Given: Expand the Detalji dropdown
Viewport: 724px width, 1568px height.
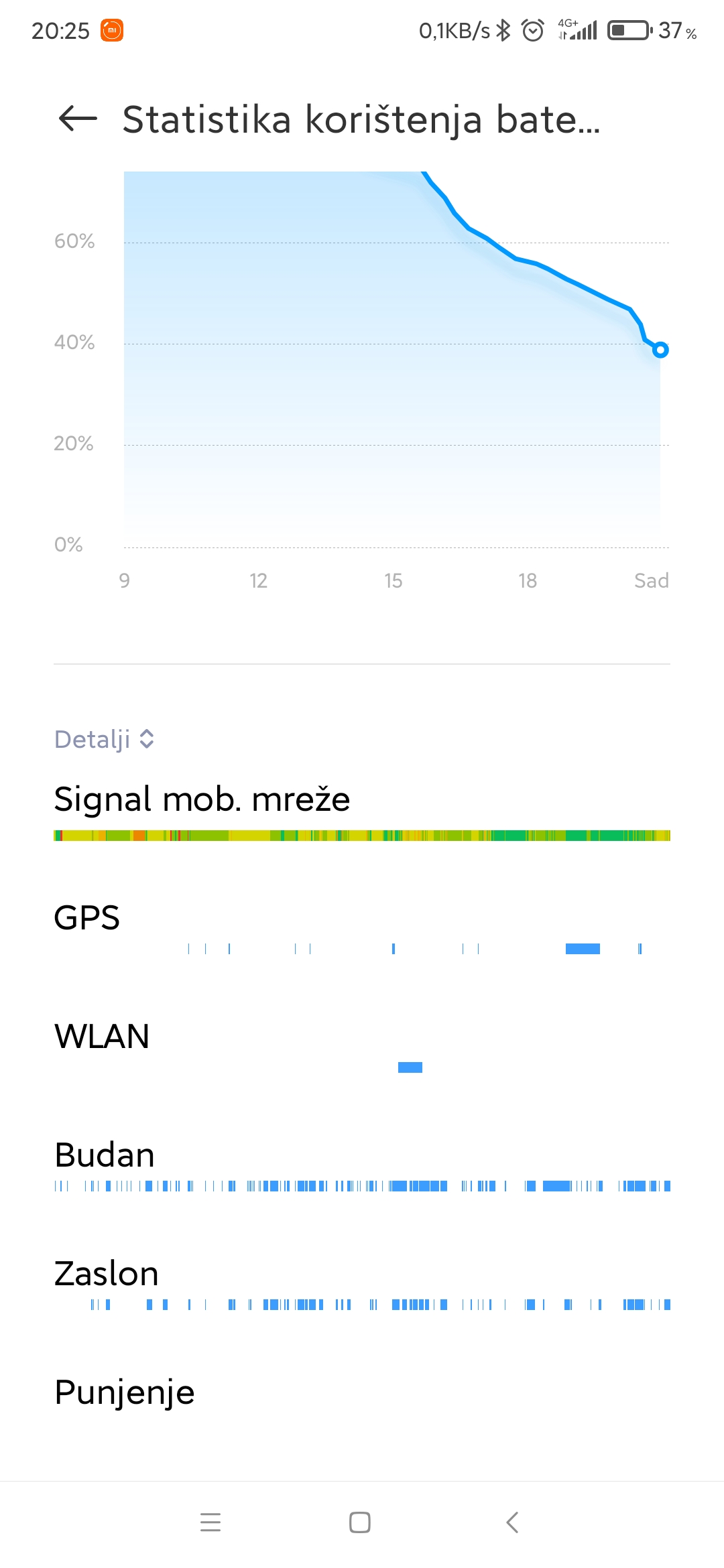Looking at the screenshot, I should [105, 739].
